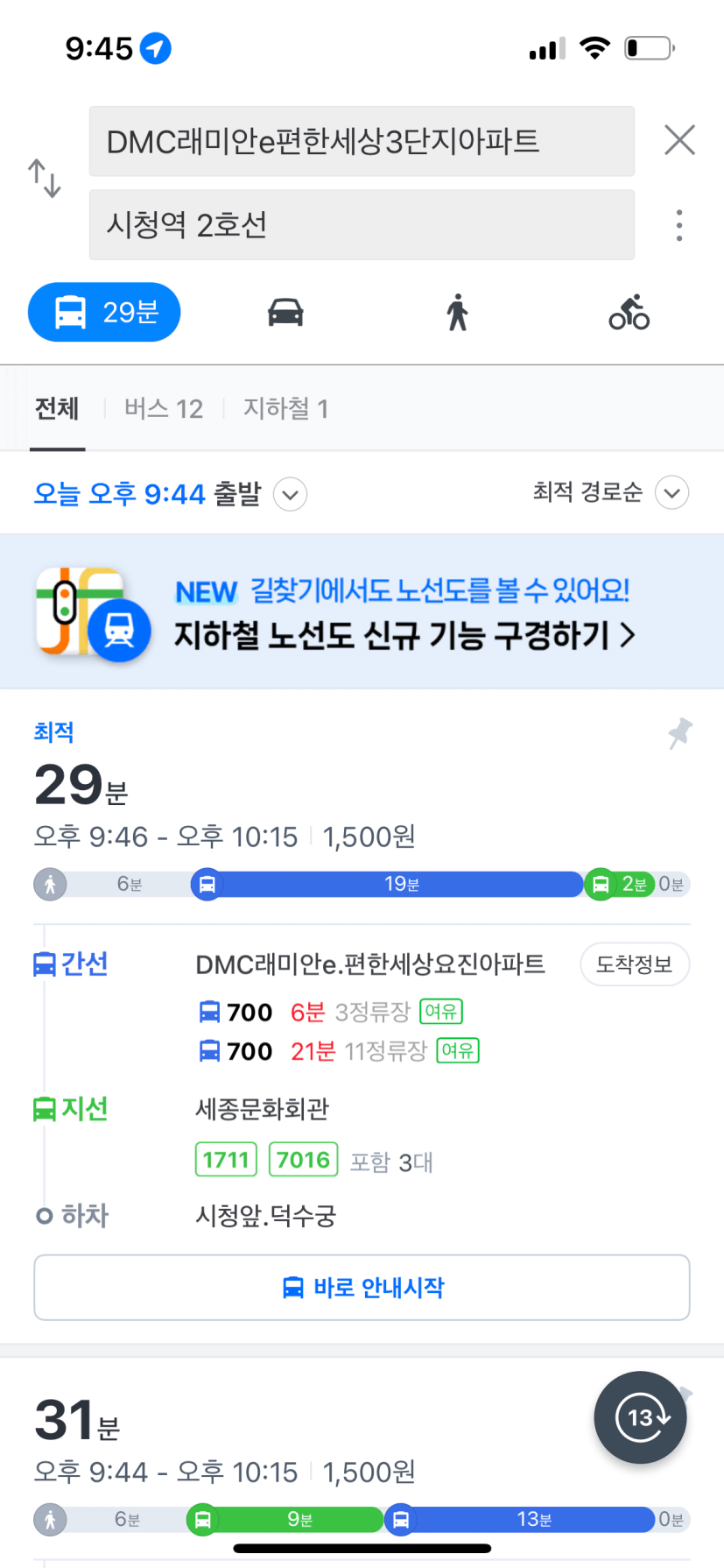Open the 최적 경로순 sort dropdown
The height and width of the screenshot is (1568, 724).
pos(610,492)
